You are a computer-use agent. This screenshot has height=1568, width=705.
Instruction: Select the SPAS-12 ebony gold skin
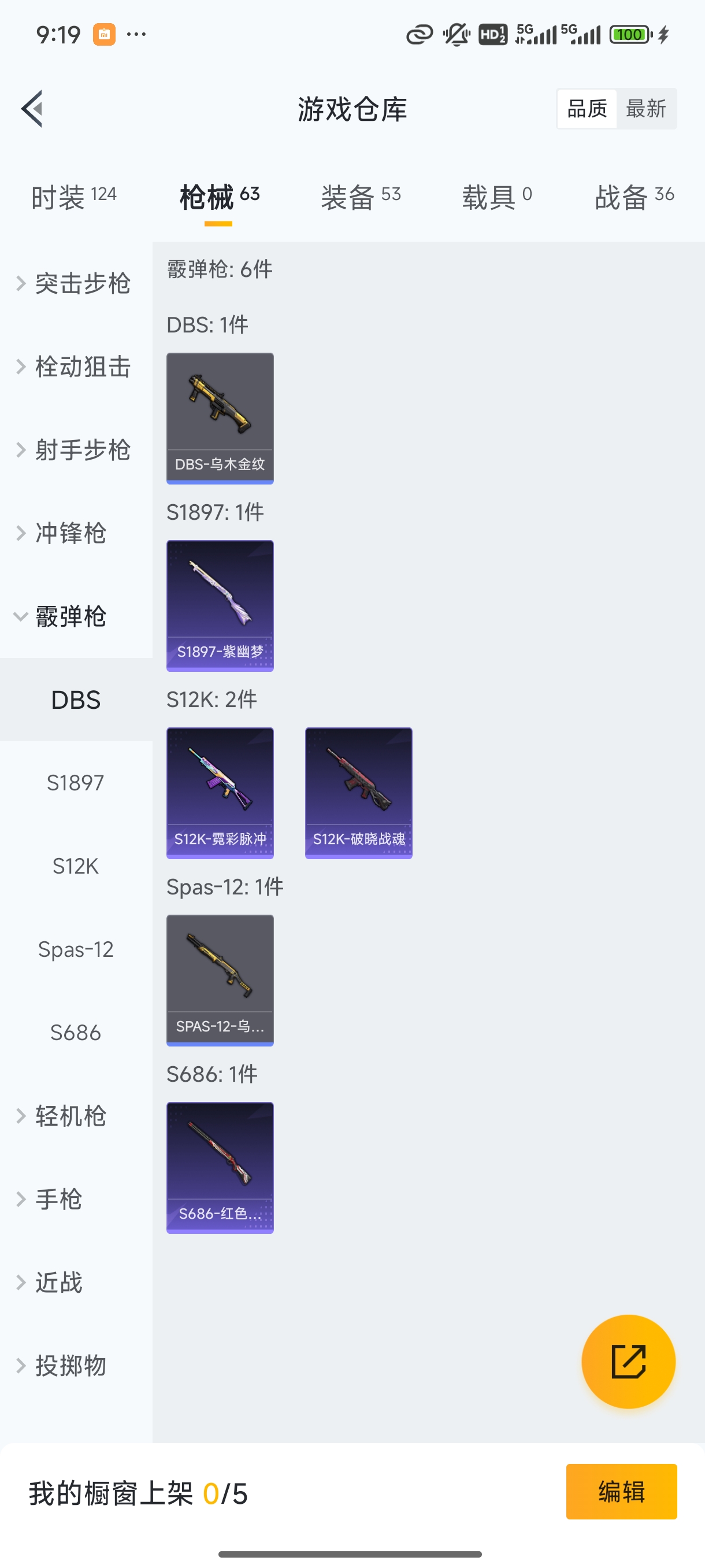click(220, 980)
